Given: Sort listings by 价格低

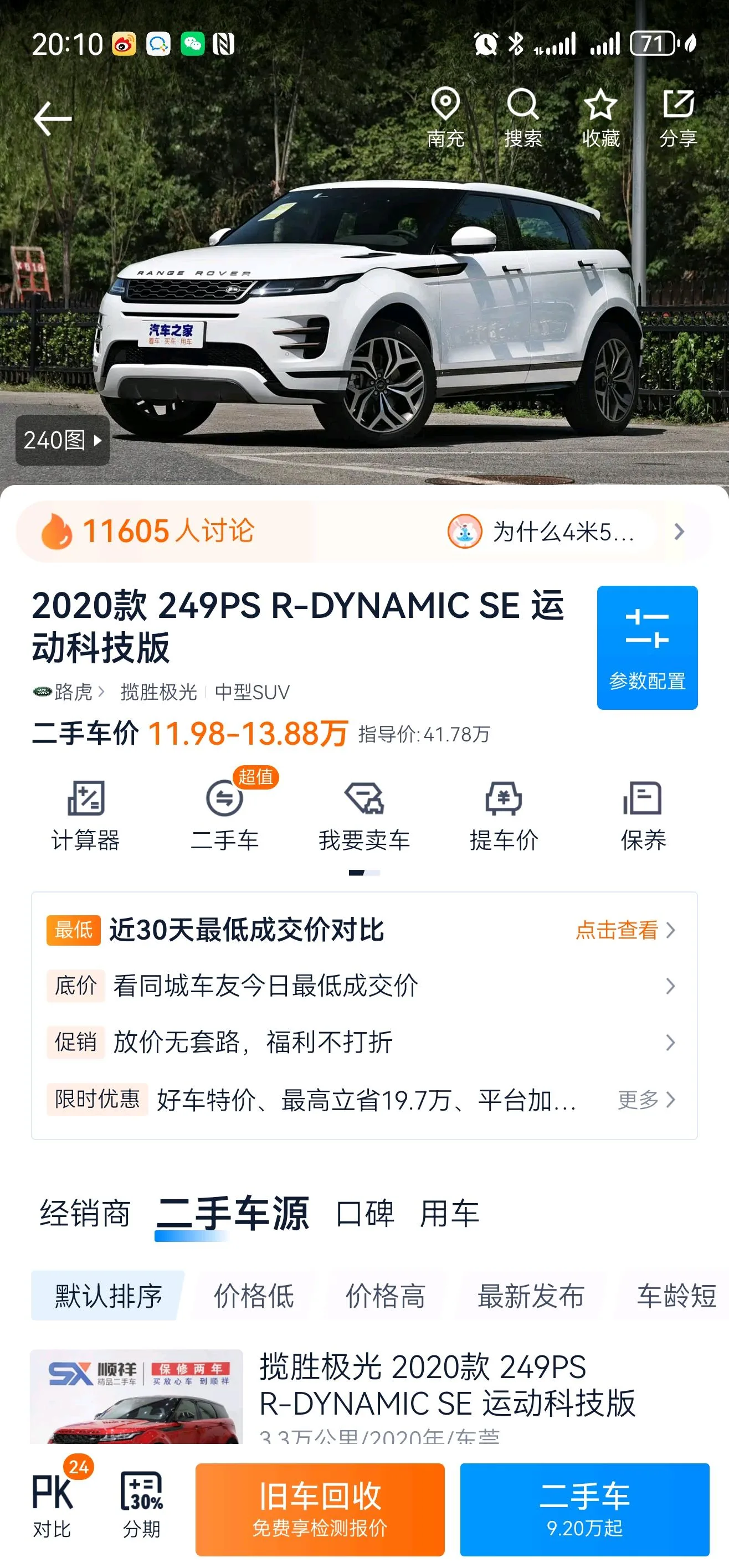Looking at the screenshot, I should (x=253, y=1295).
